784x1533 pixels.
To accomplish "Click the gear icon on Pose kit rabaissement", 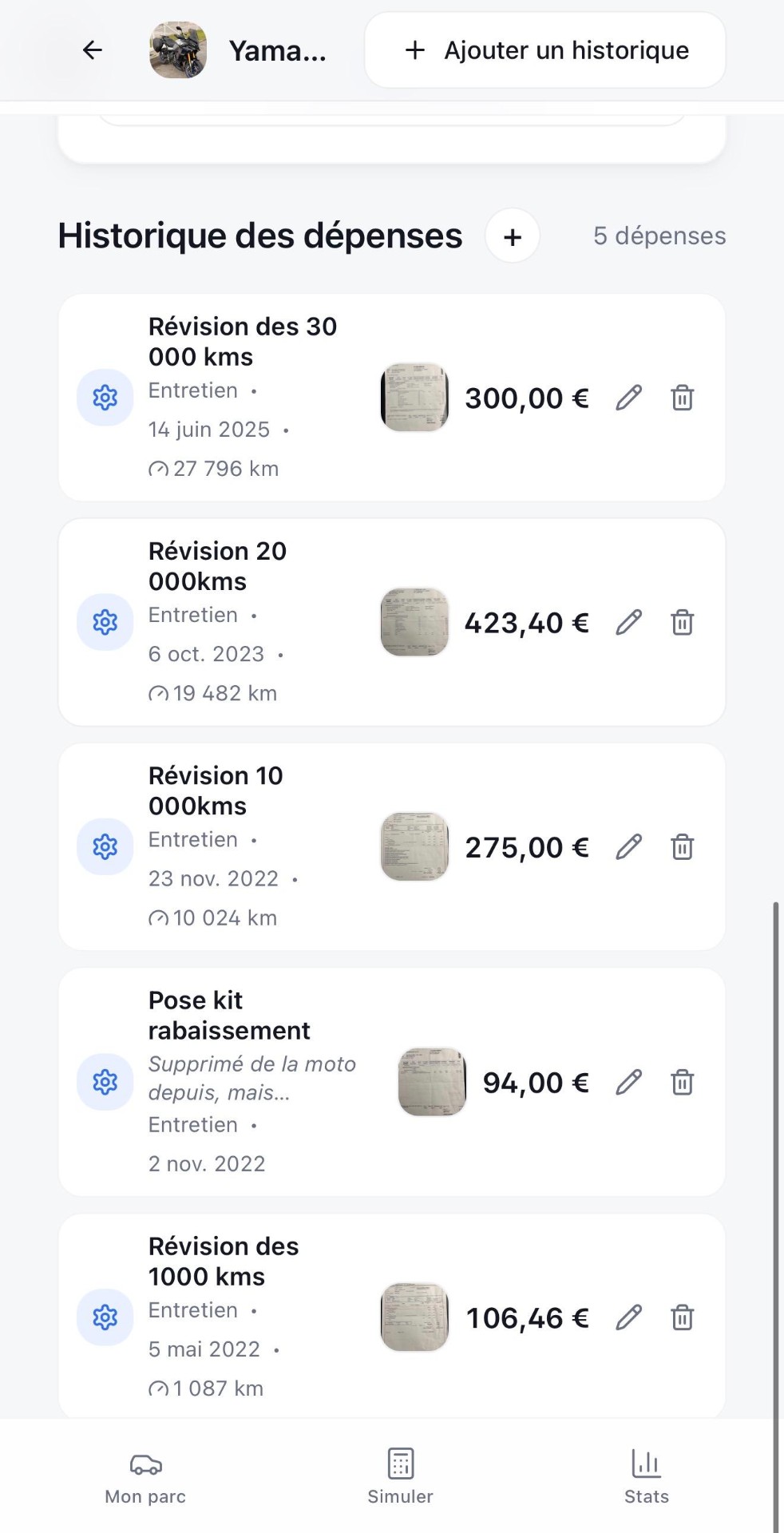I will coord(105,1083).
